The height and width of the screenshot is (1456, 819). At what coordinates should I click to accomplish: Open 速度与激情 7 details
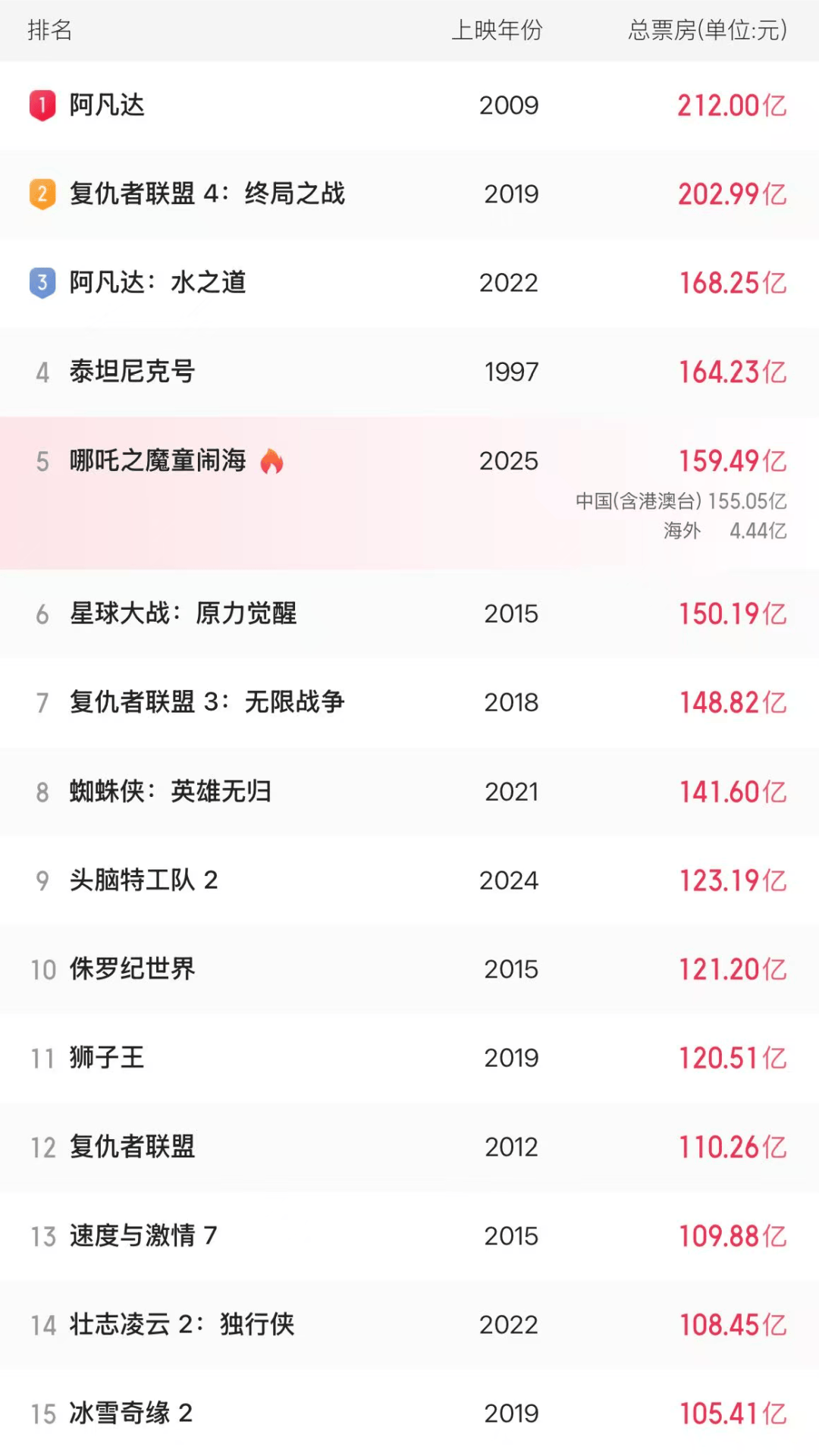click(143, 1236)
